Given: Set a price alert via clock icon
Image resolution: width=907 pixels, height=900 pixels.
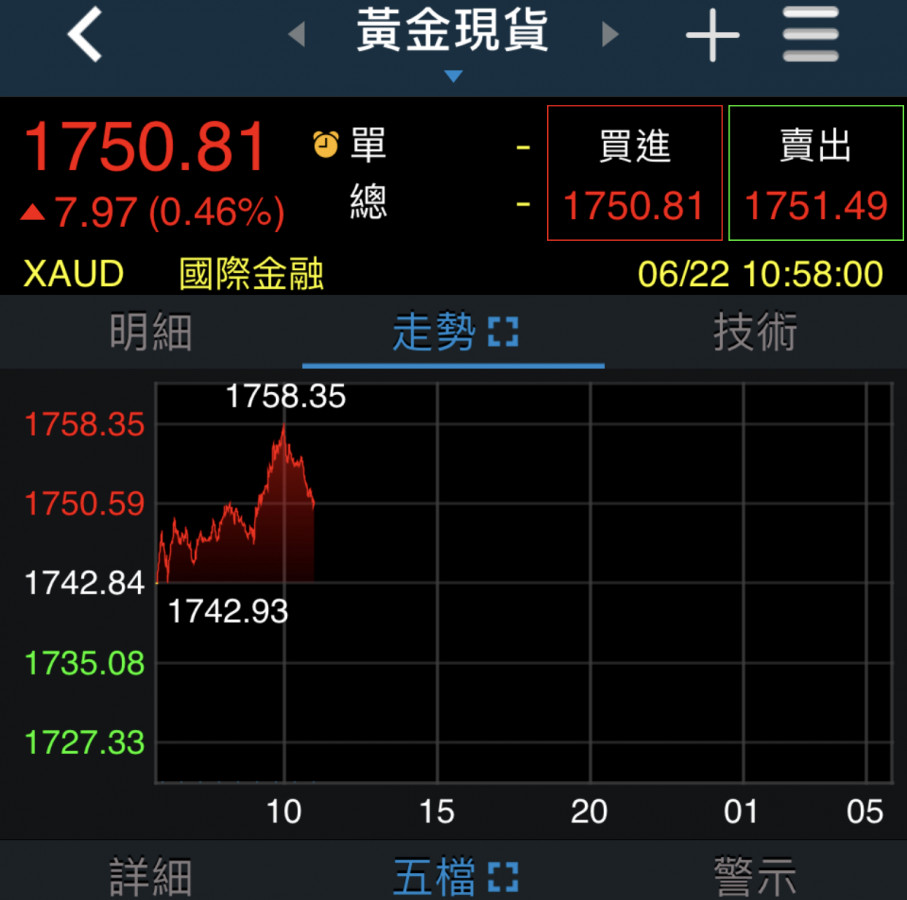Looking at the screenshot, I should [x=326, y=145].
